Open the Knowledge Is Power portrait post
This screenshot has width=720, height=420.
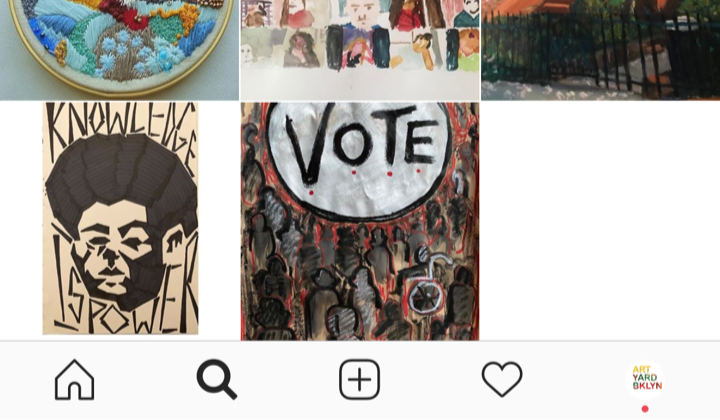(x=120, y=220)
